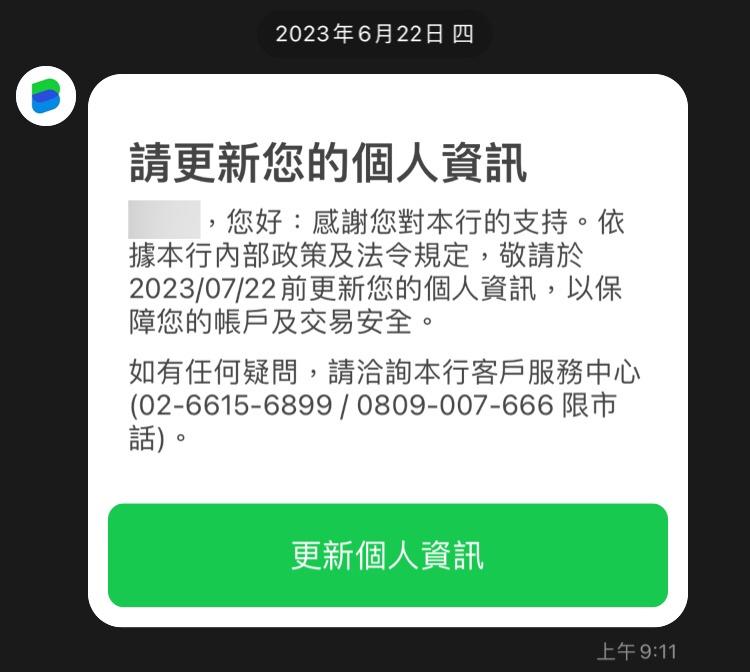
Task: Open the sender's profile avatar
Action: 46,97
